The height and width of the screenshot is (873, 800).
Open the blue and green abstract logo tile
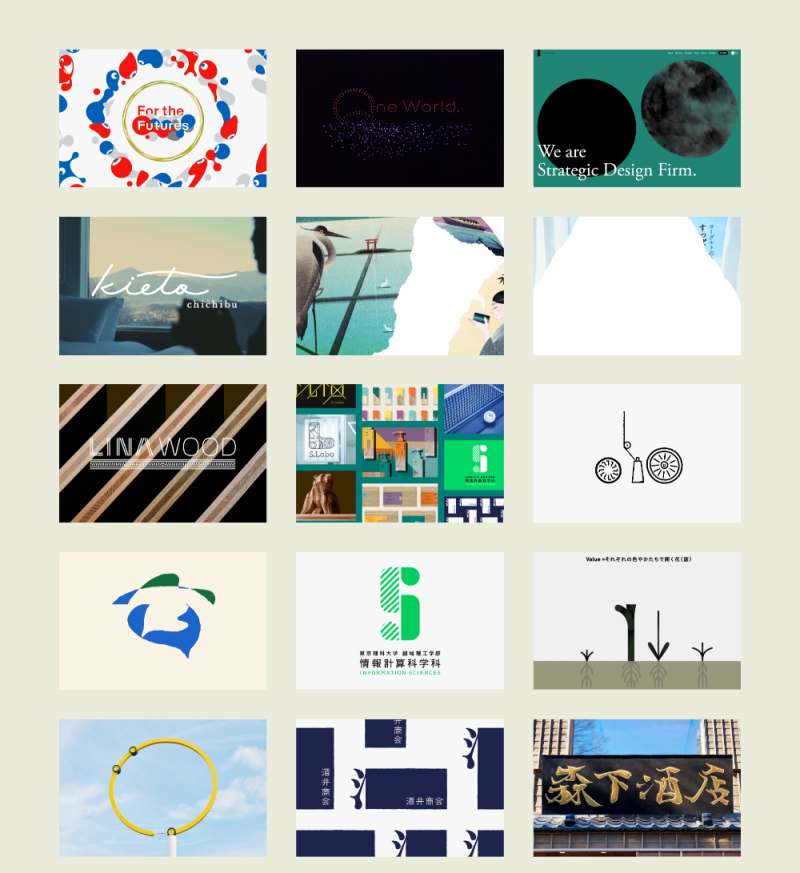point(163,620)
